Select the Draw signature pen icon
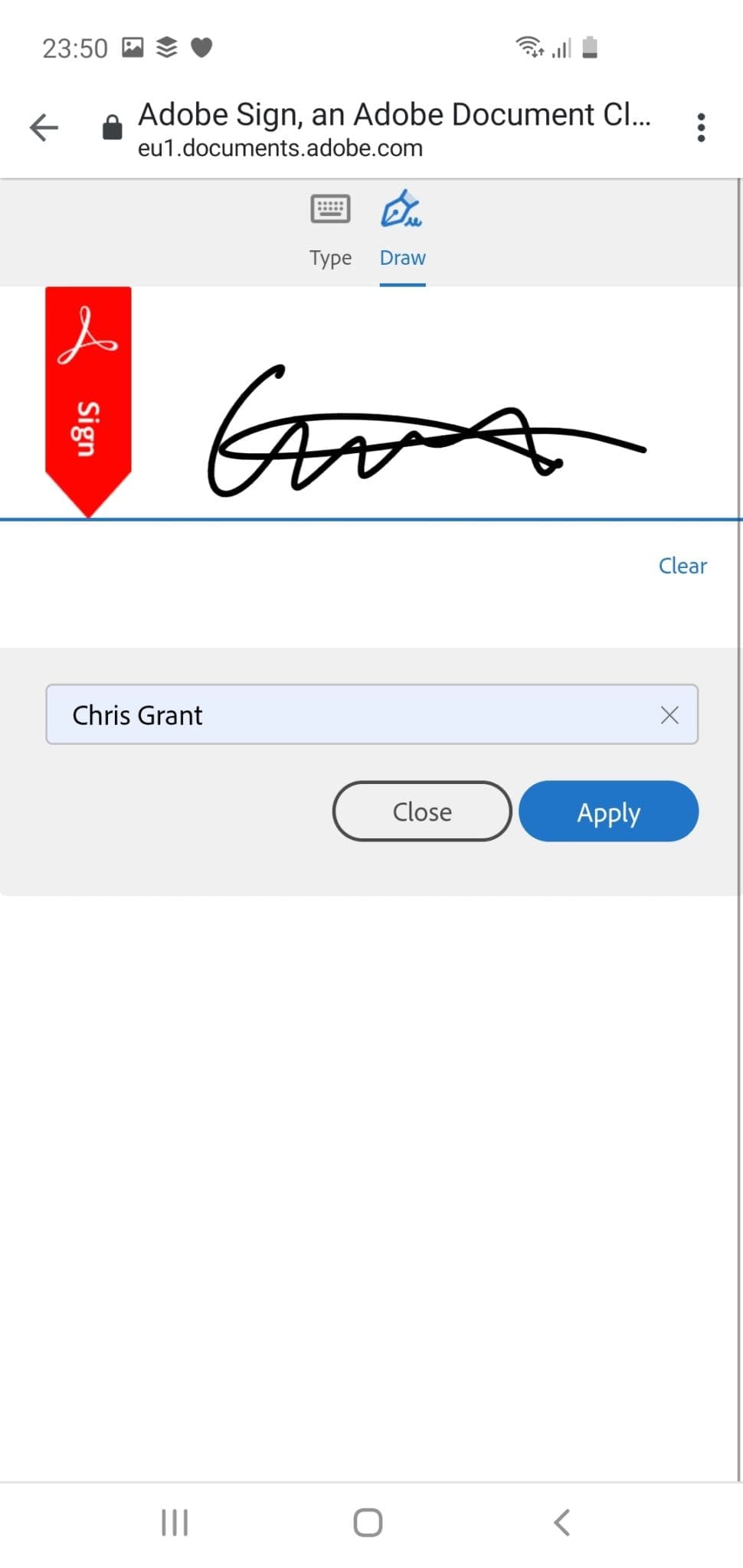This screenshot has height=1568, width=743. [x=401, y=208]
